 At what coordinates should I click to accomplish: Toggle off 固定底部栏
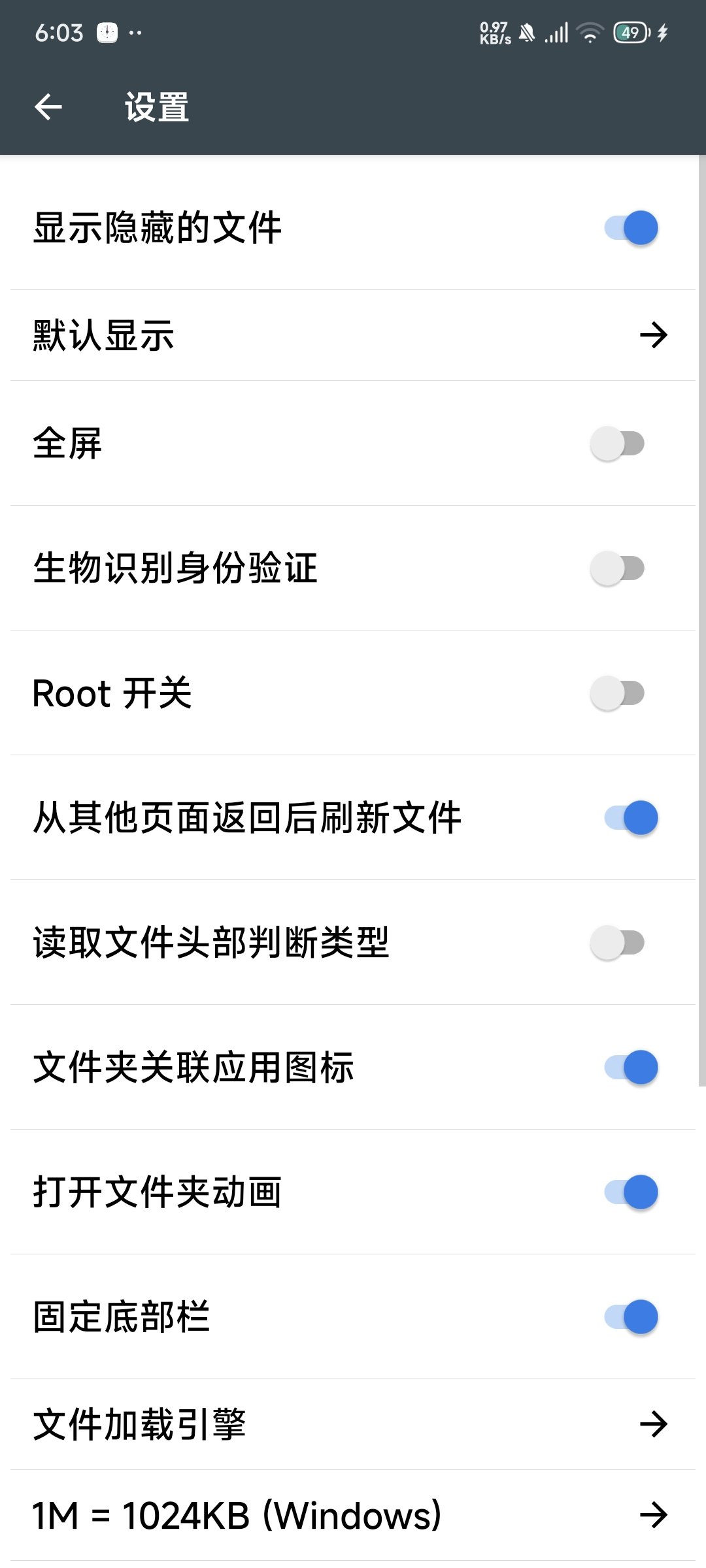[630, 1317]
